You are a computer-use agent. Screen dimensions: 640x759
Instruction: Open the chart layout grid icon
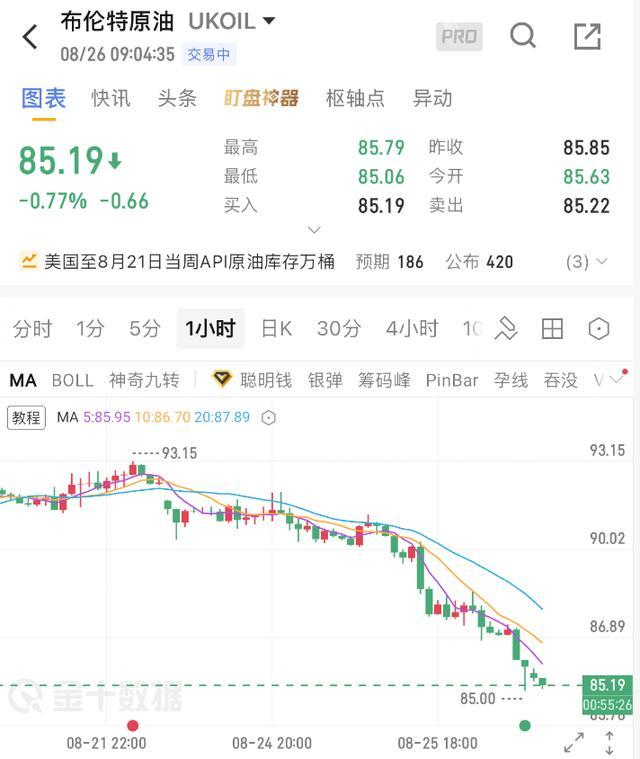pos(552,329)
